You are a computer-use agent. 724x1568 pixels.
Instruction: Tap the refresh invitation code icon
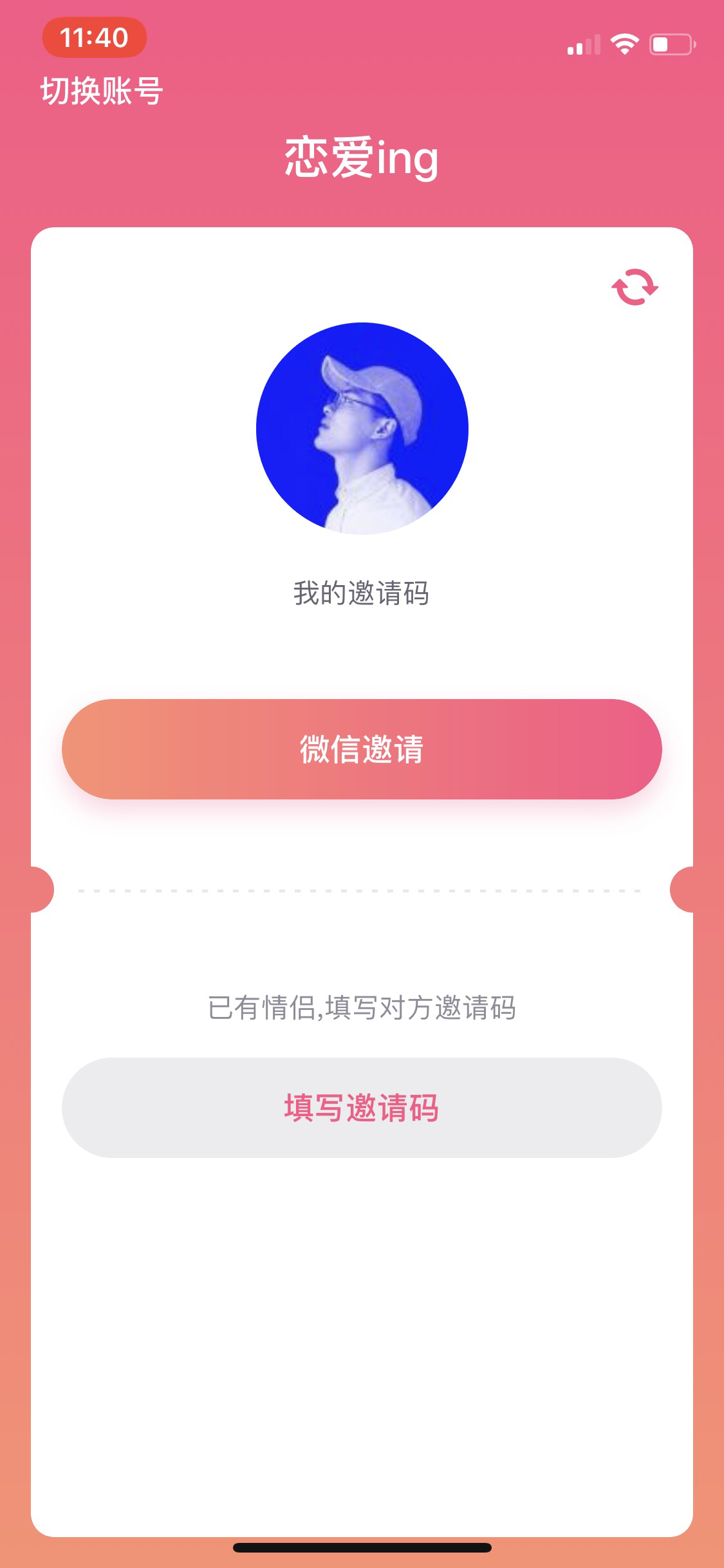(x=635, y=287)
